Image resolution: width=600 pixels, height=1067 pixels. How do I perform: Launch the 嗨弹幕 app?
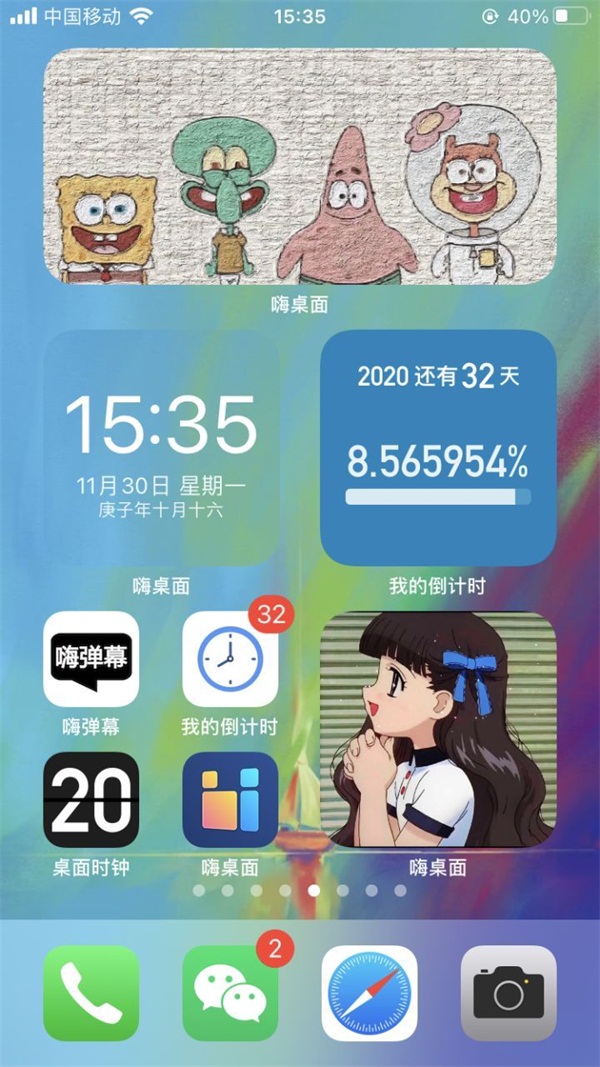tap(91, 659)
